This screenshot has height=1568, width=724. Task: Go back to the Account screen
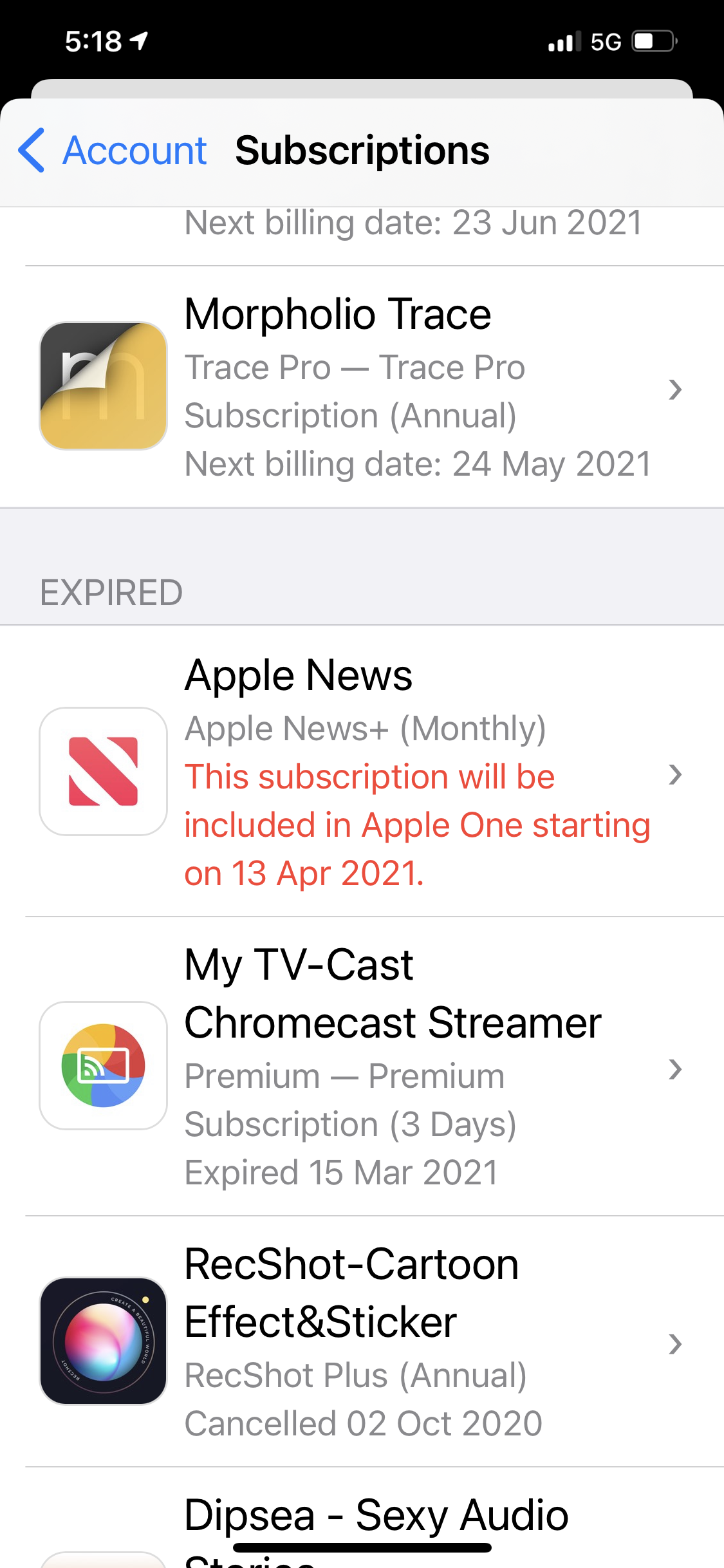coord(113,151)
